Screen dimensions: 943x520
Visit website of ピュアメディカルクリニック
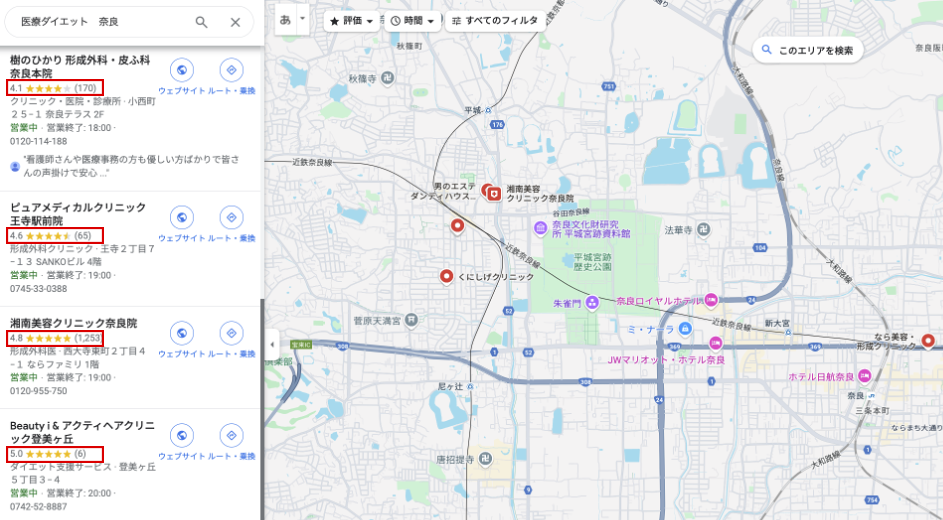[x=181, y=223]
